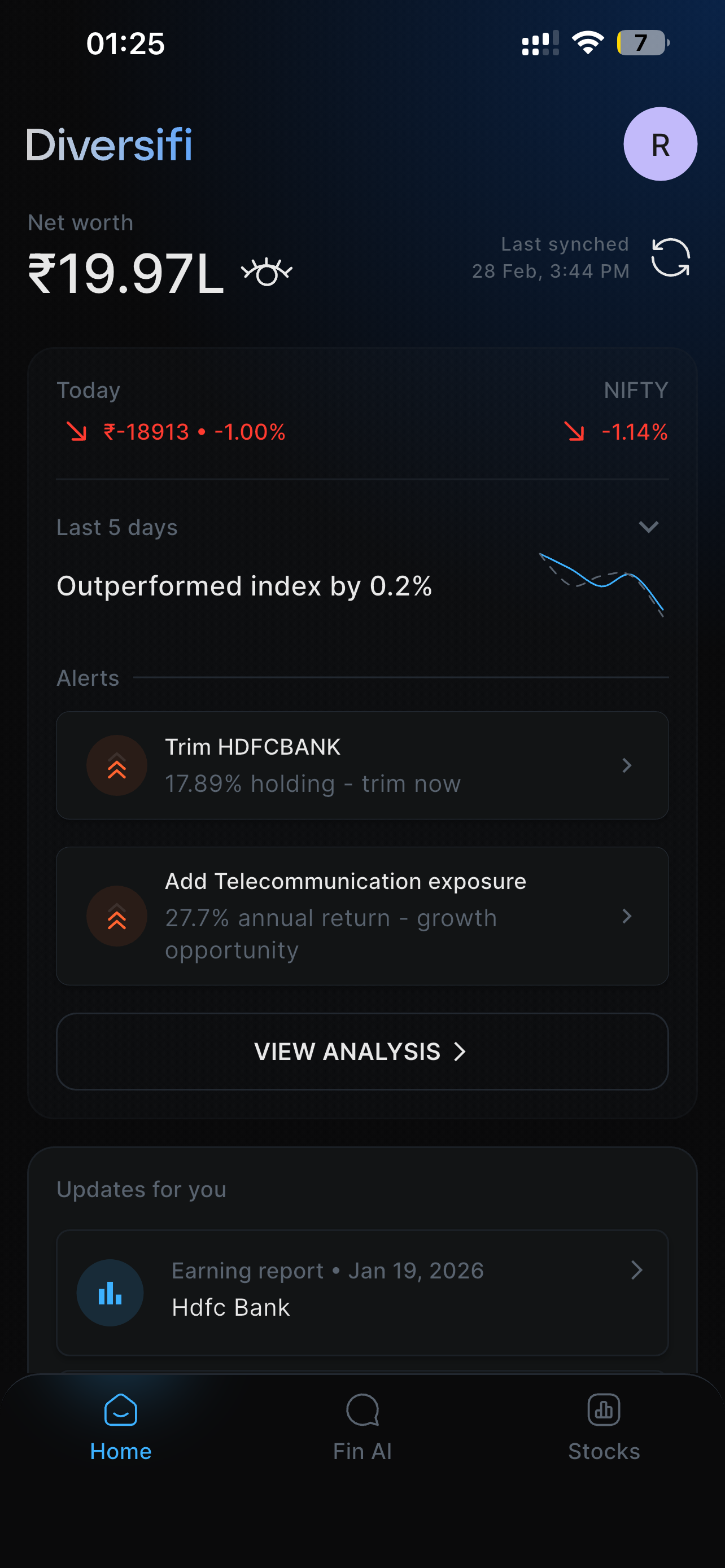Tap the Diversifi logo
This screenshot has width=725, height=1568.
click(x=110, y=144)
